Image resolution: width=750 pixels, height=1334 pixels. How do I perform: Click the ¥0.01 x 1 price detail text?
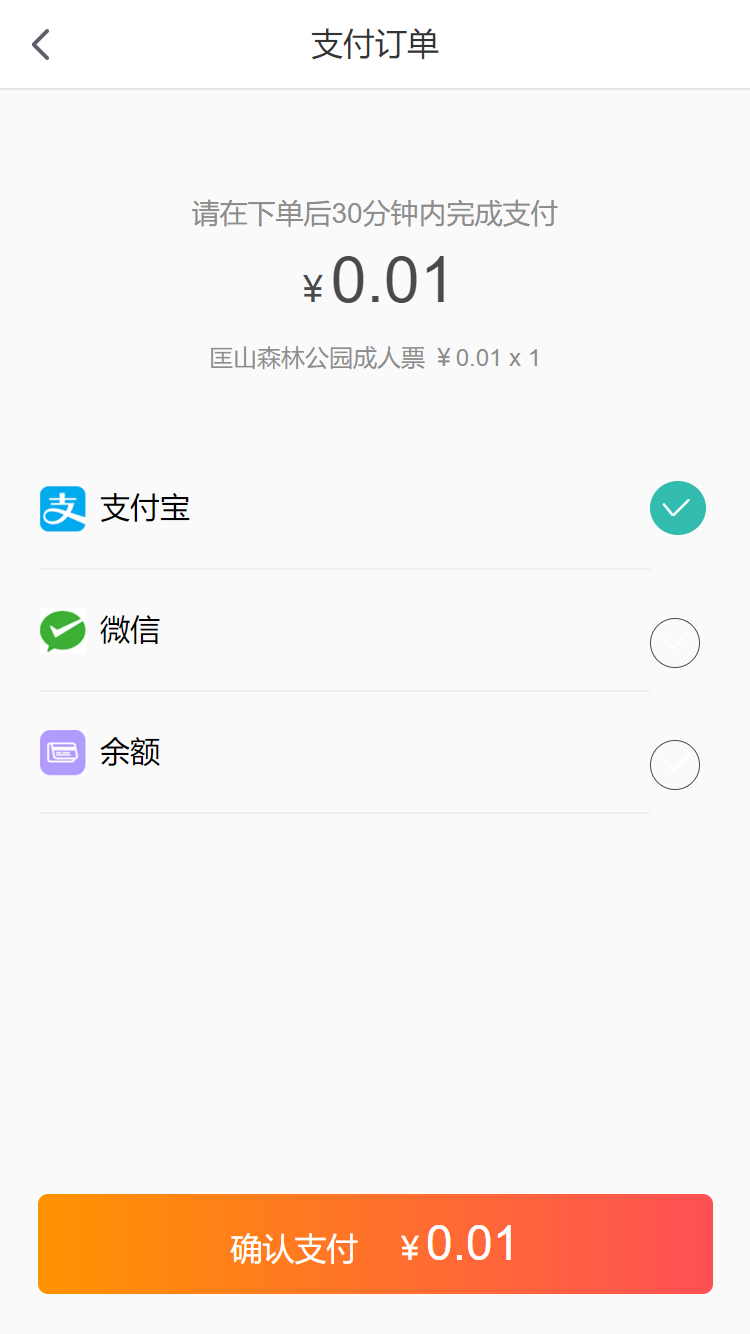click(488, 357)
